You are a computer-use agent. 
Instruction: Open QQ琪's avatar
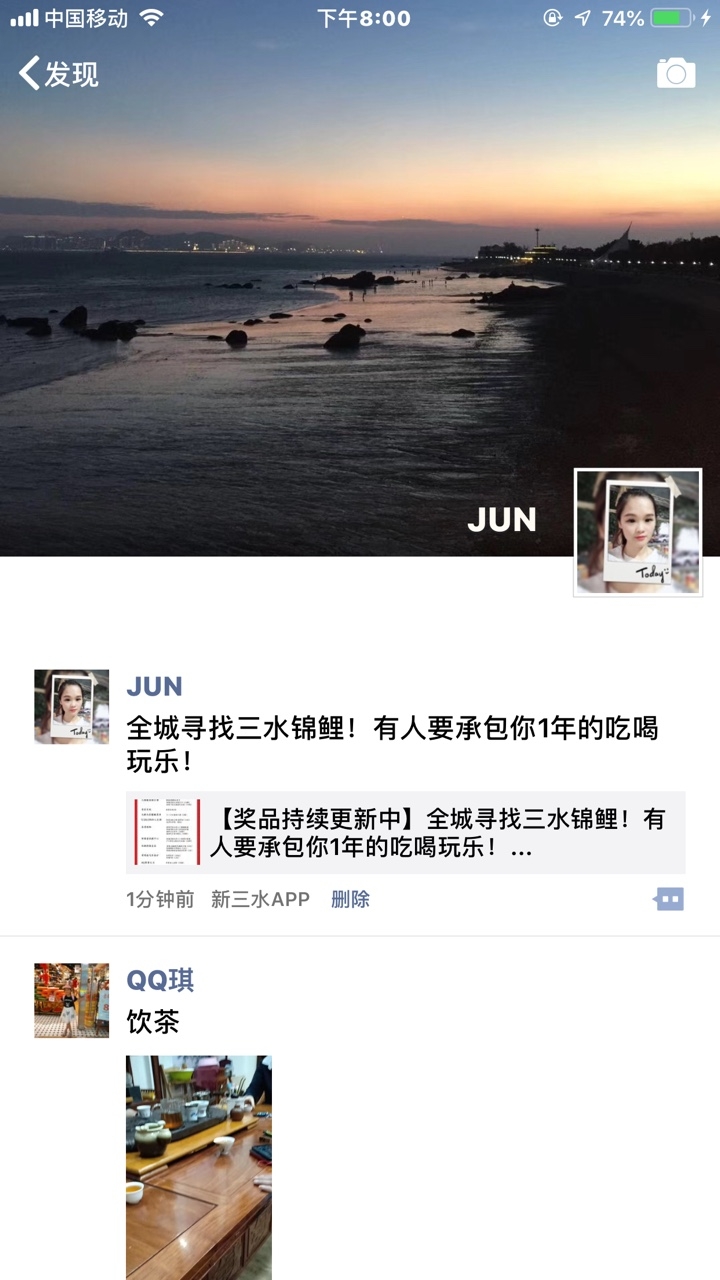pos(72,1000)
